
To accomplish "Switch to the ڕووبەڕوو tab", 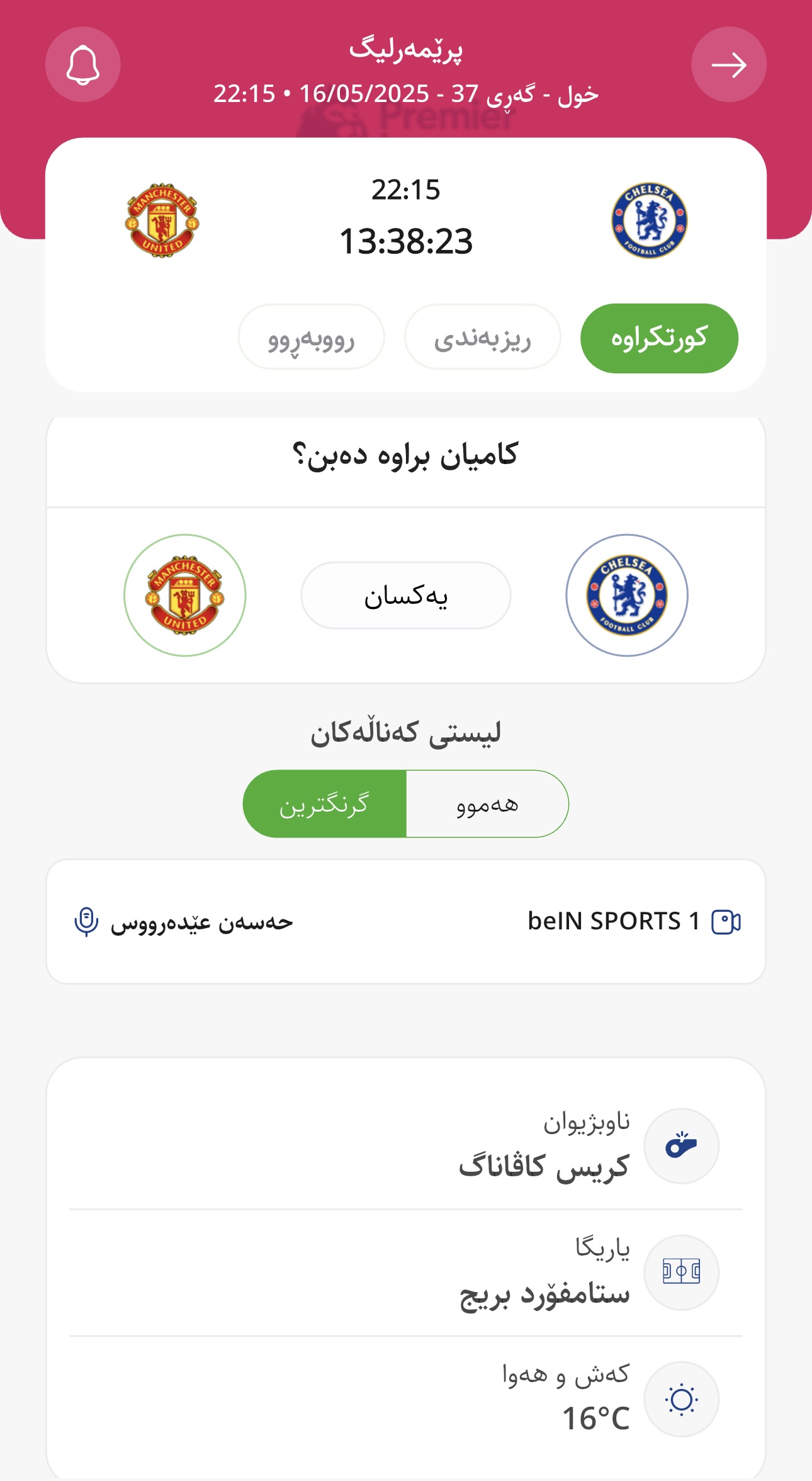I will 311,338.
